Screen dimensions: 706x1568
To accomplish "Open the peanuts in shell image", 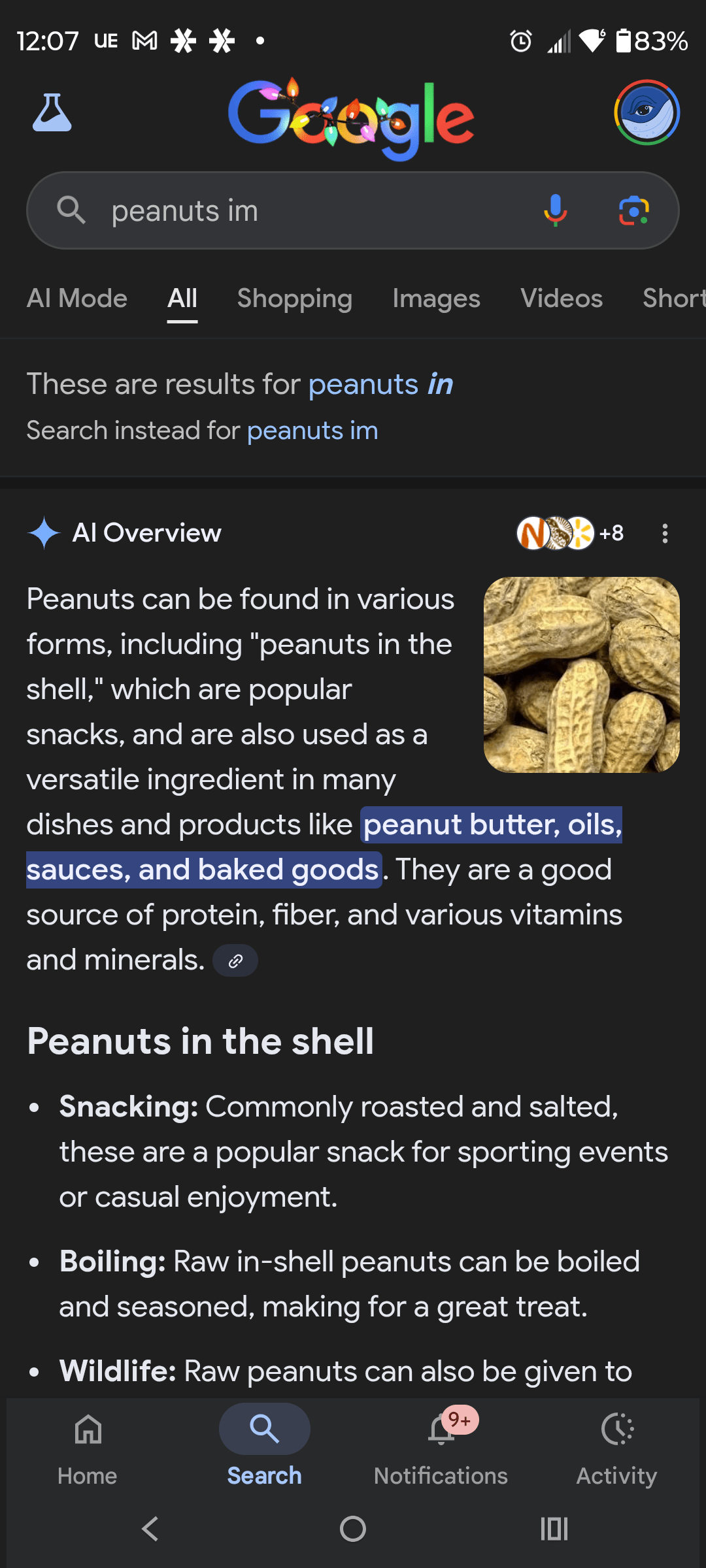I will [581, 674].
